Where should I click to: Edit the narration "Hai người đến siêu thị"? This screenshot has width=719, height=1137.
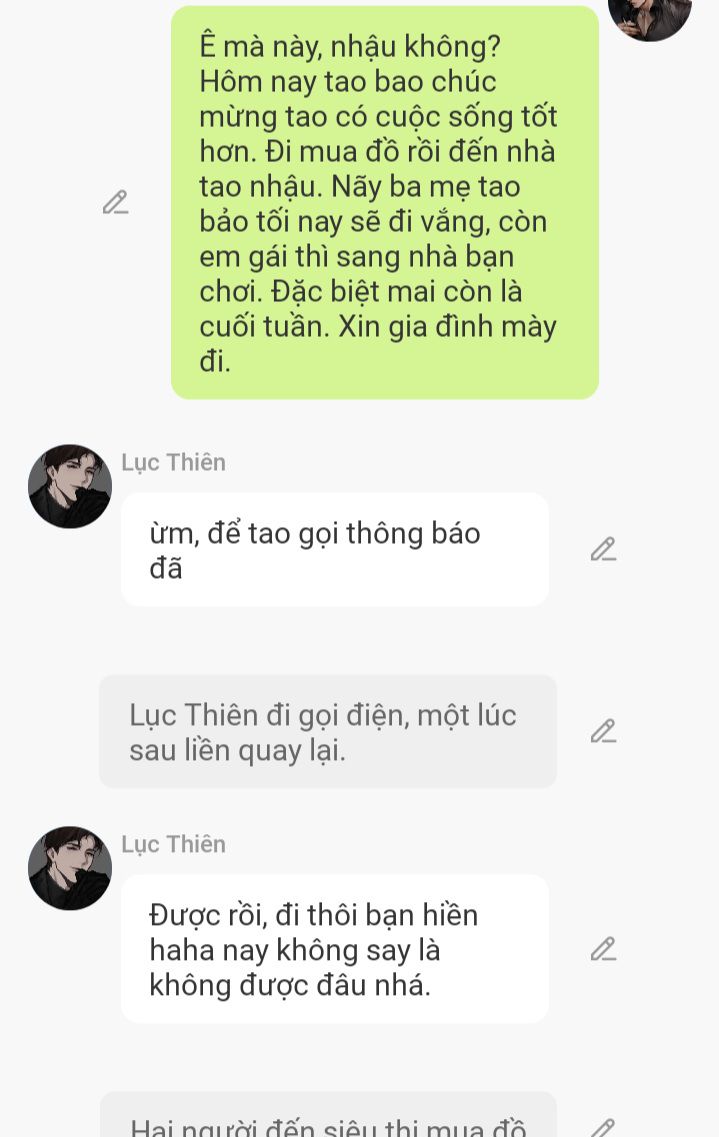[x=603, y=1126]
